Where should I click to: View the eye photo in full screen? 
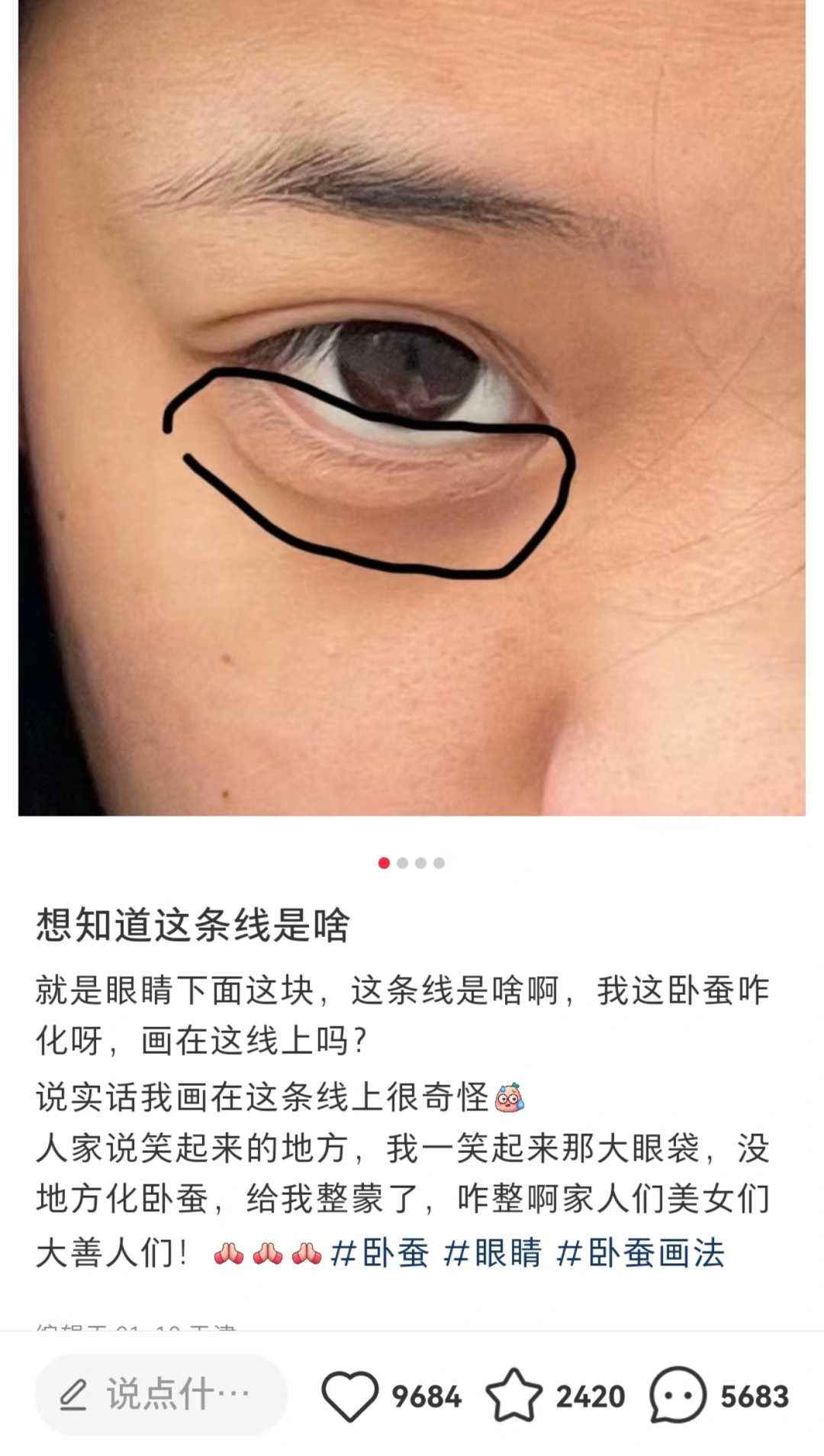tap(412, 407)
